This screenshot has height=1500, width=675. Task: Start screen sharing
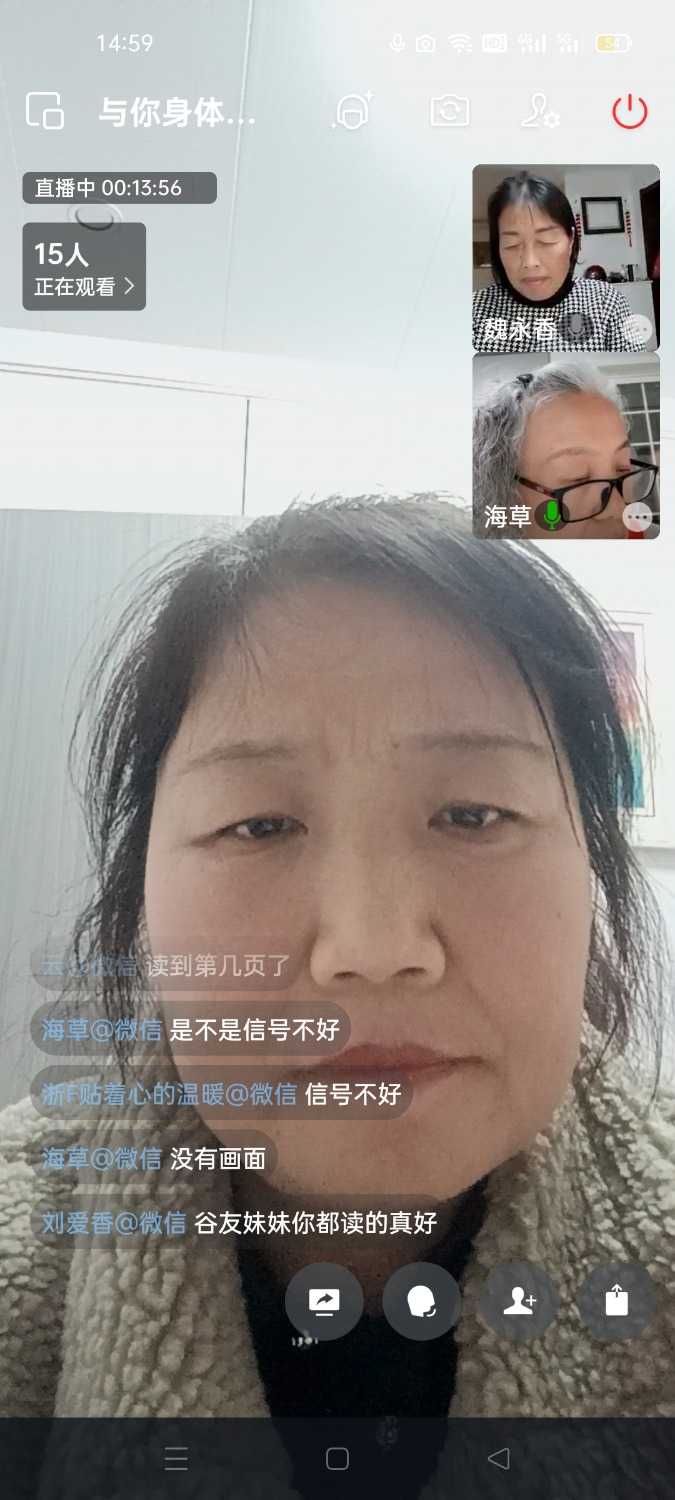tap(324, 1301)
